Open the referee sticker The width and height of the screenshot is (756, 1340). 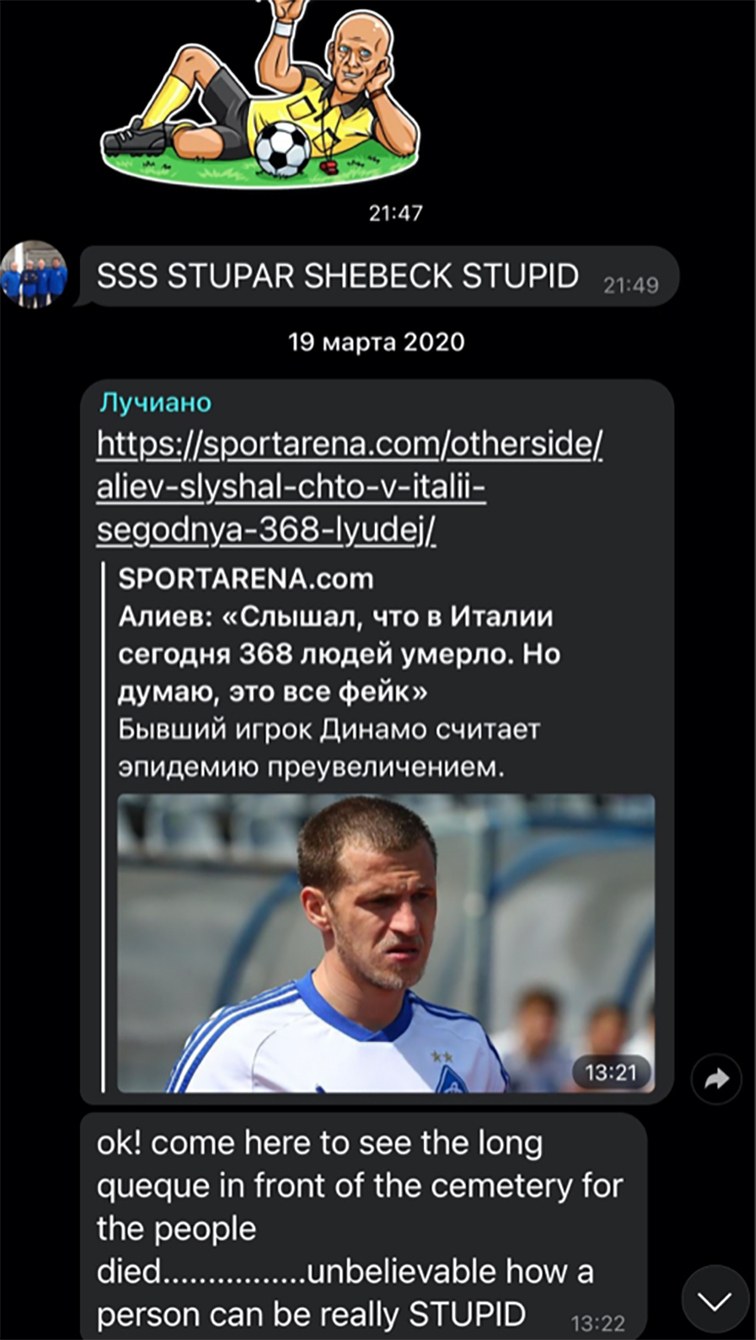click(x=260, y=92)
